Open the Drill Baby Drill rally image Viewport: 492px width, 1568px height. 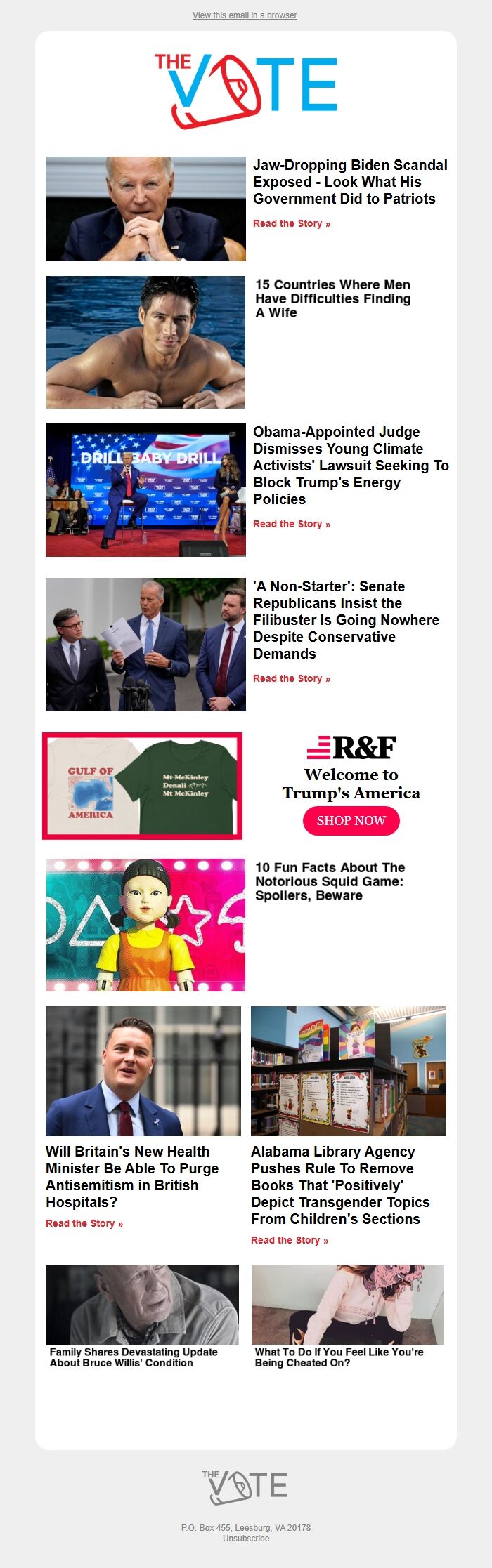(145, 489)
